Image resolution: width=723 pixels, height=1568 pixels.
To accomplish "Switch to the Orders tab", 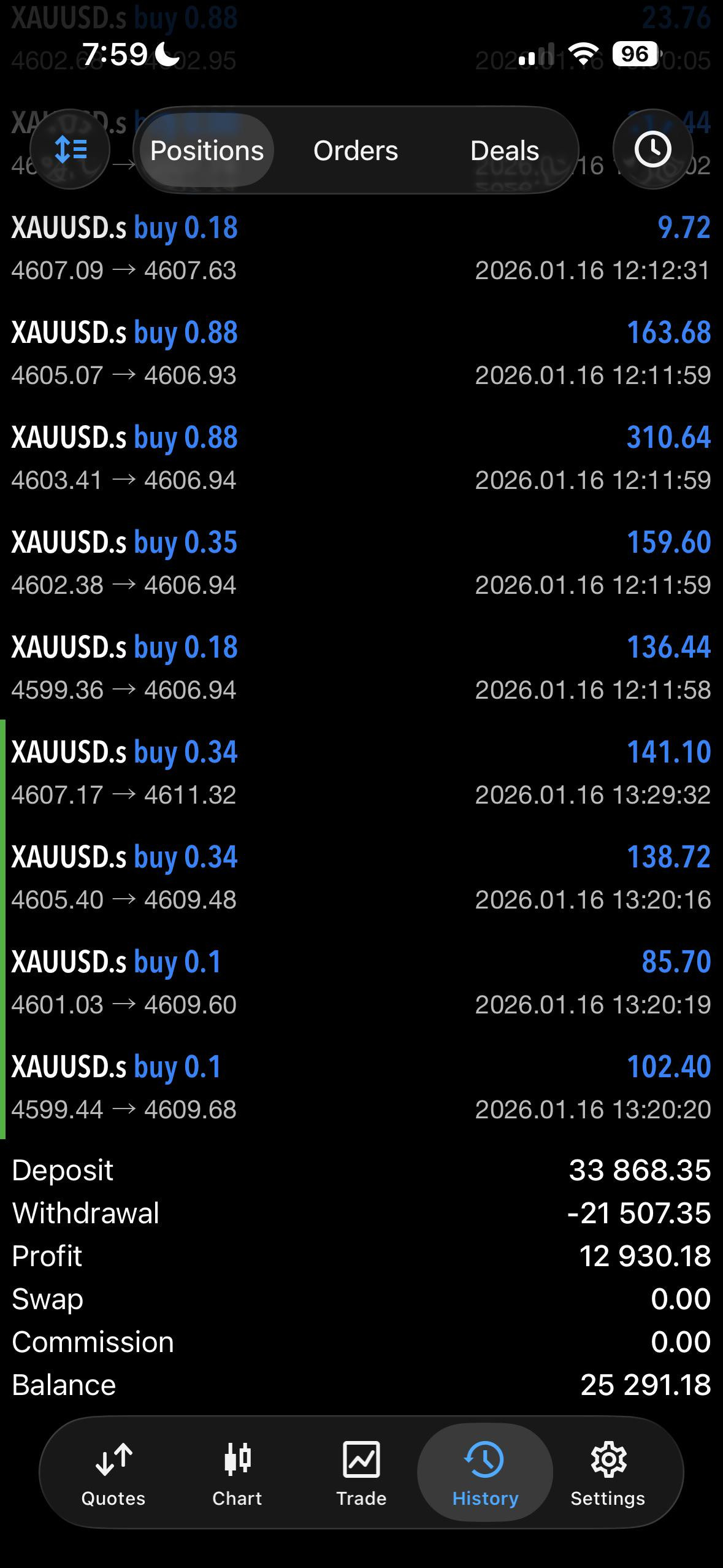I will coord(356,150).
